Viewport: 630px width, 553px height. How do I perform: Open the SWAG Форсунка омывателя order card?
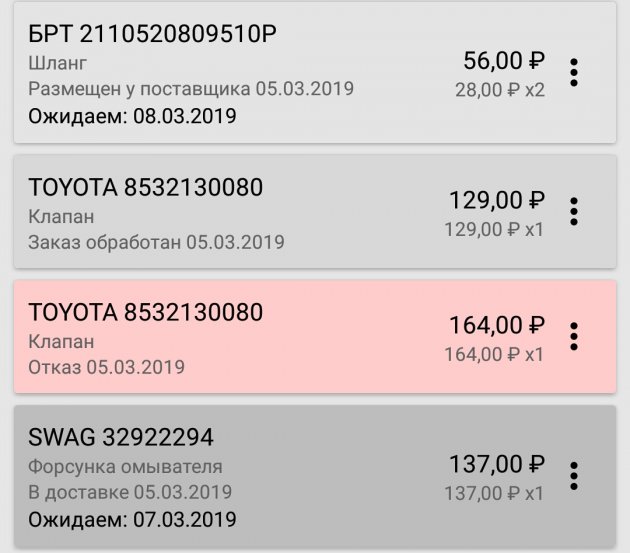click(x=250, y=477)
